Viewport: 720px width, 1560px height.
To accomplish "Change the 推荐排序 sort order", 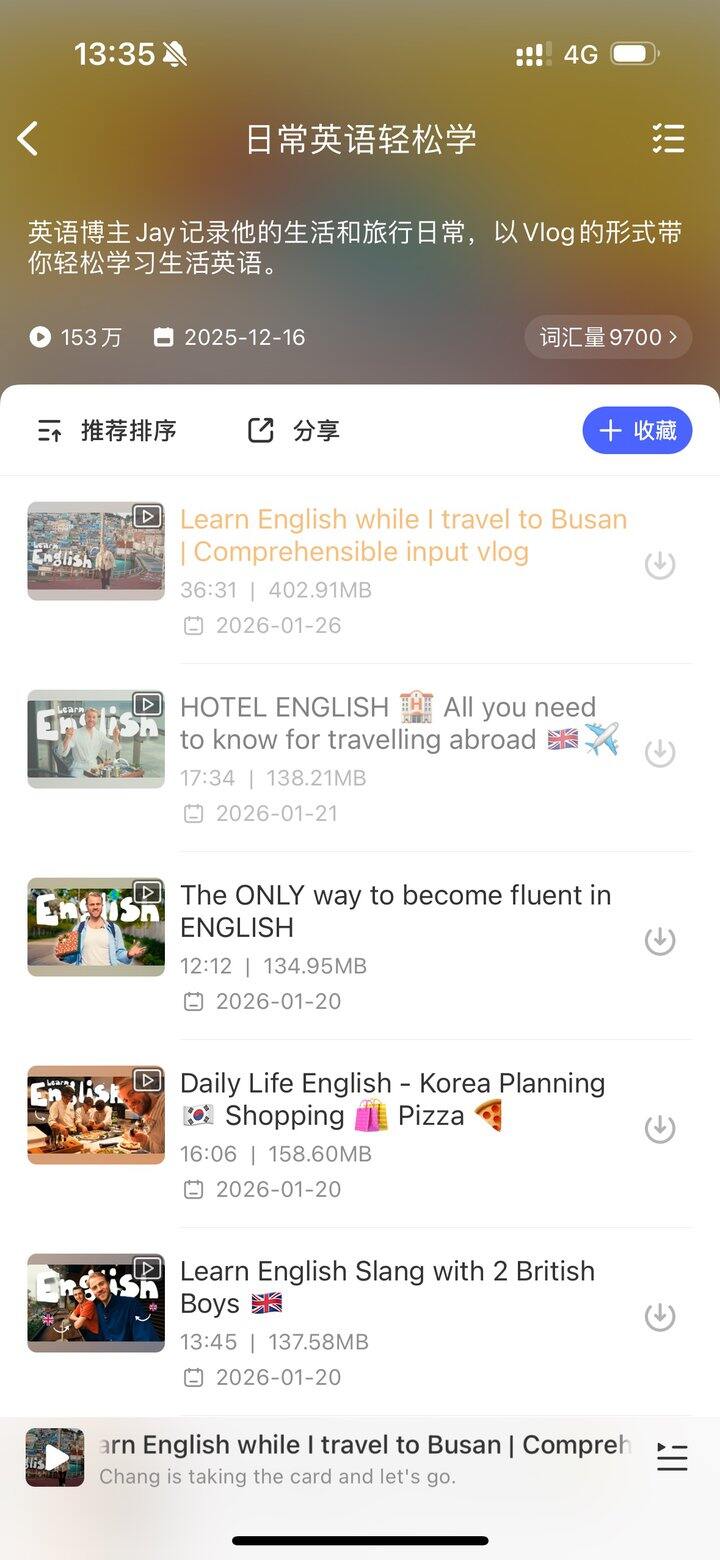I will pyautogui.click(x=107, y=431).
